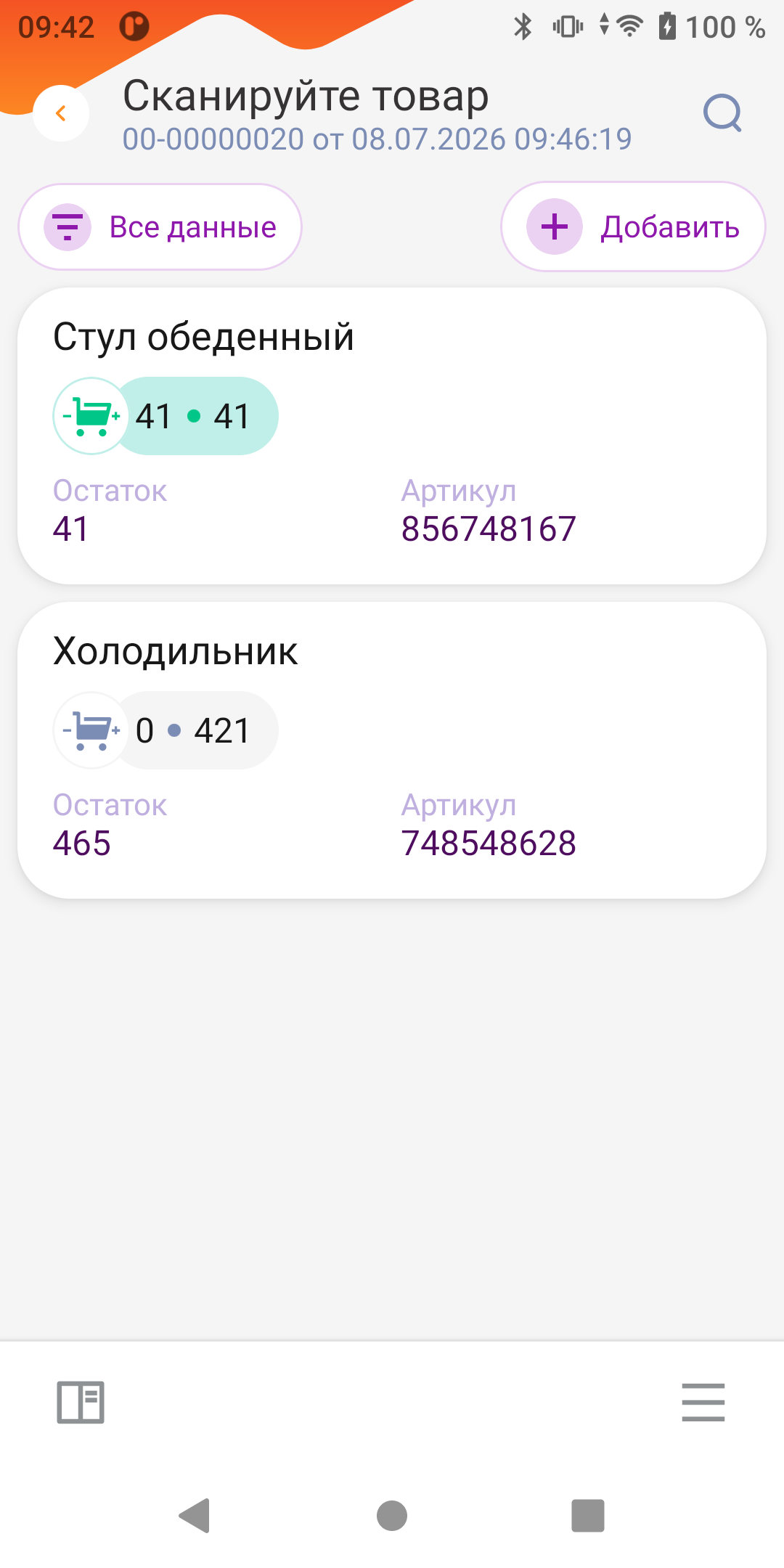784x1568 pixels.
Task: Open the panel layout icon in bottom bar
Action: click(81, 1402)
